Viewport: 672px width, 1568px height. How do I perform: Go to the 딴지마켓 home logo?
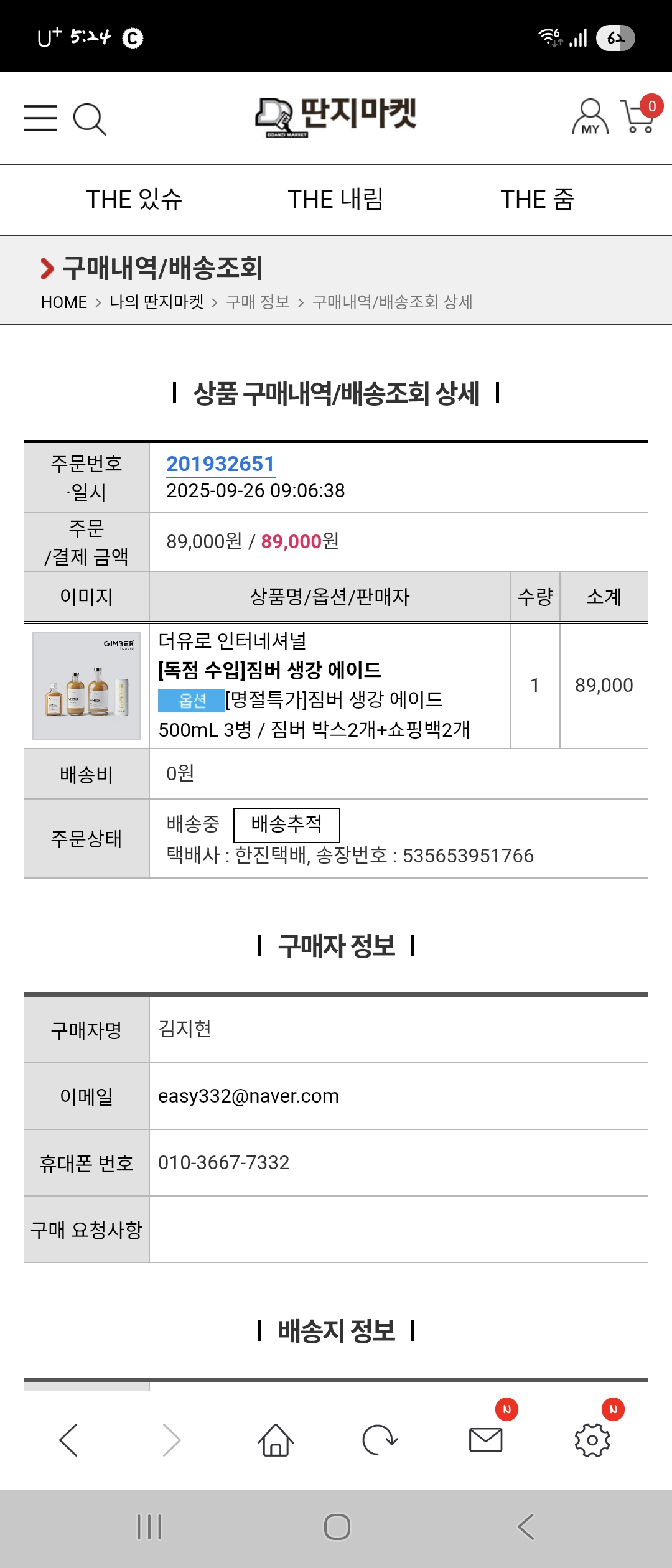coord(336,117)
